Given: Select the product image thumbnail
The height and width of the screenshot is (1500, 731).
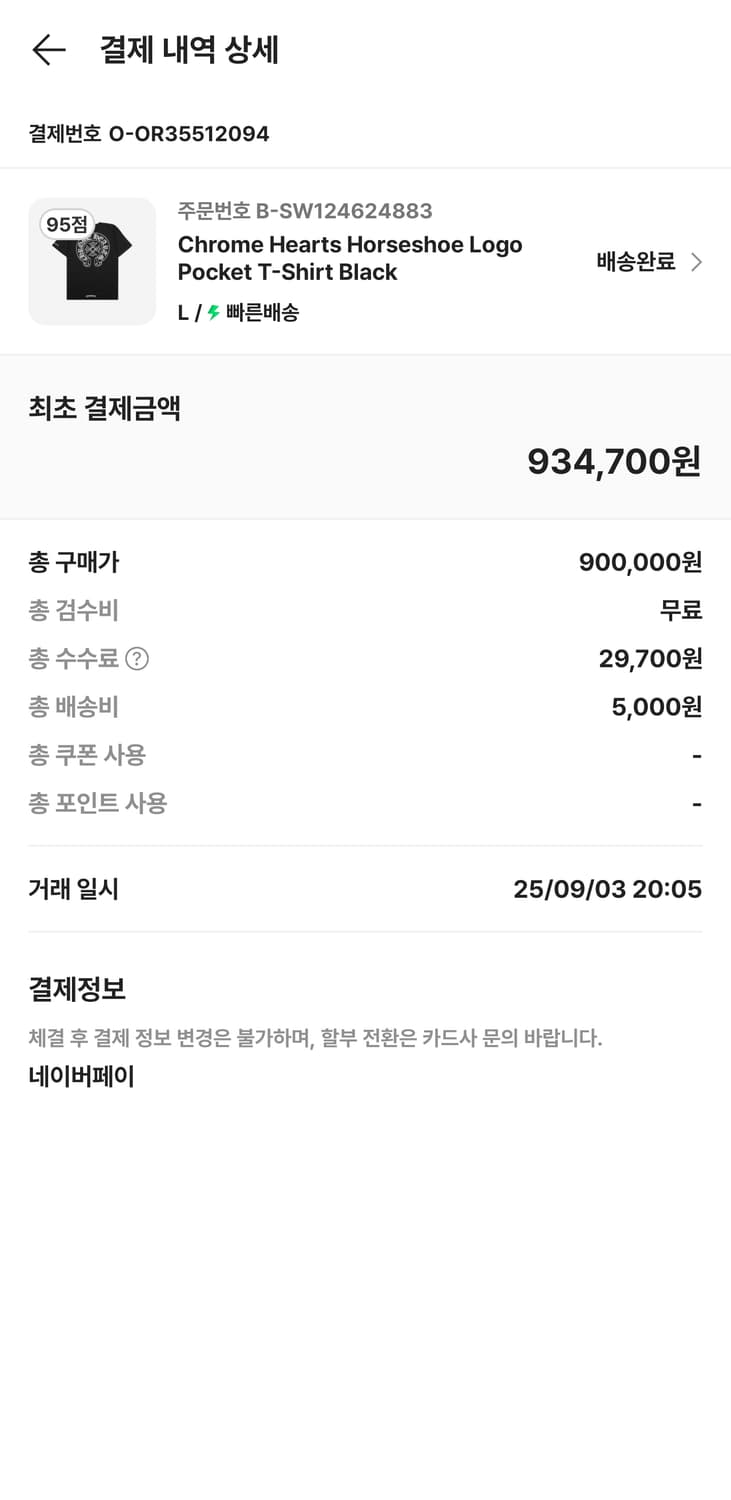Looking at the screenshot, I should (x=92, y=262).
